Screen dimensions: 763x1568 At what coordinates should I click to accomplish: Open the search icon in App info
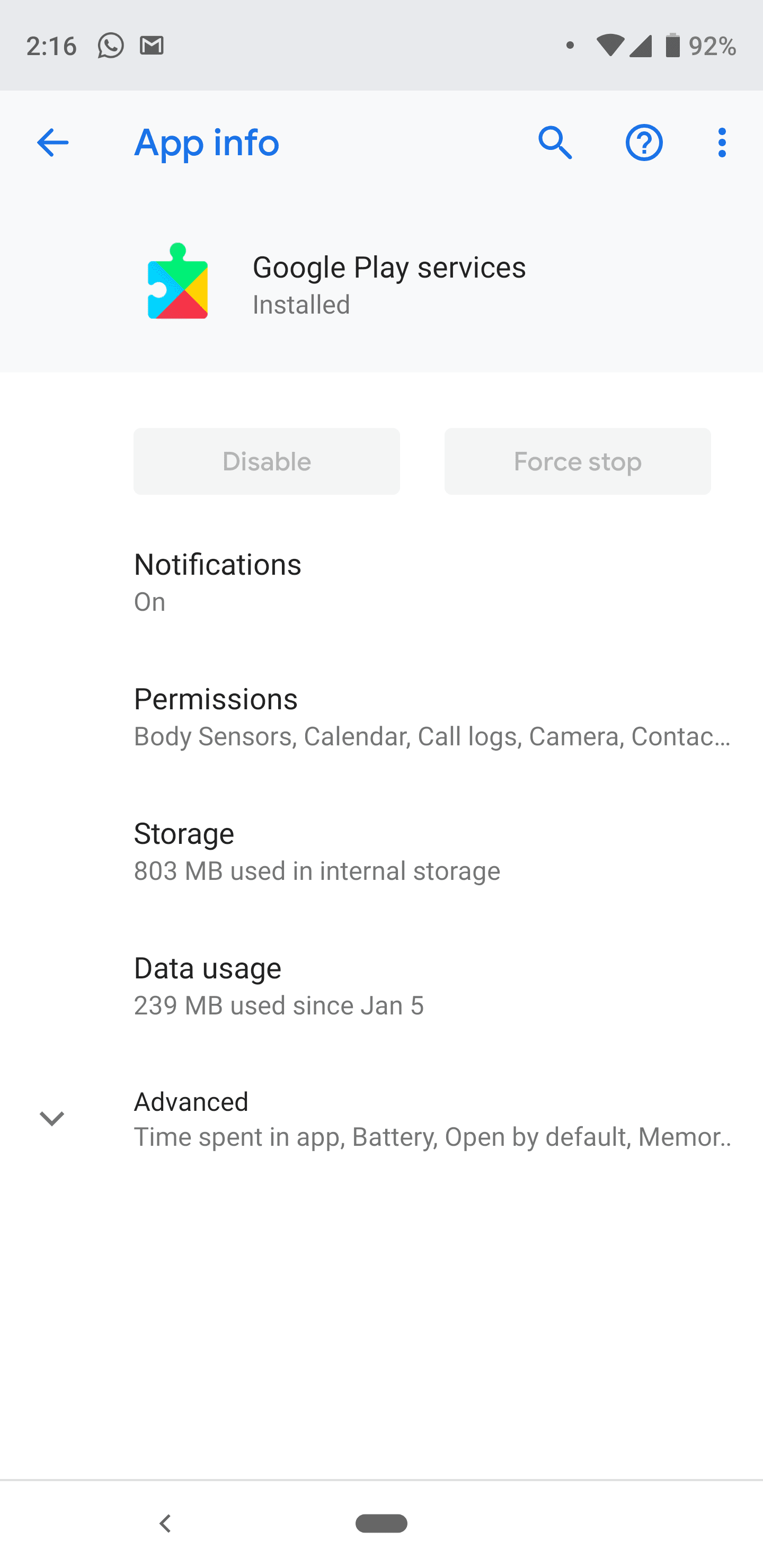555,142
